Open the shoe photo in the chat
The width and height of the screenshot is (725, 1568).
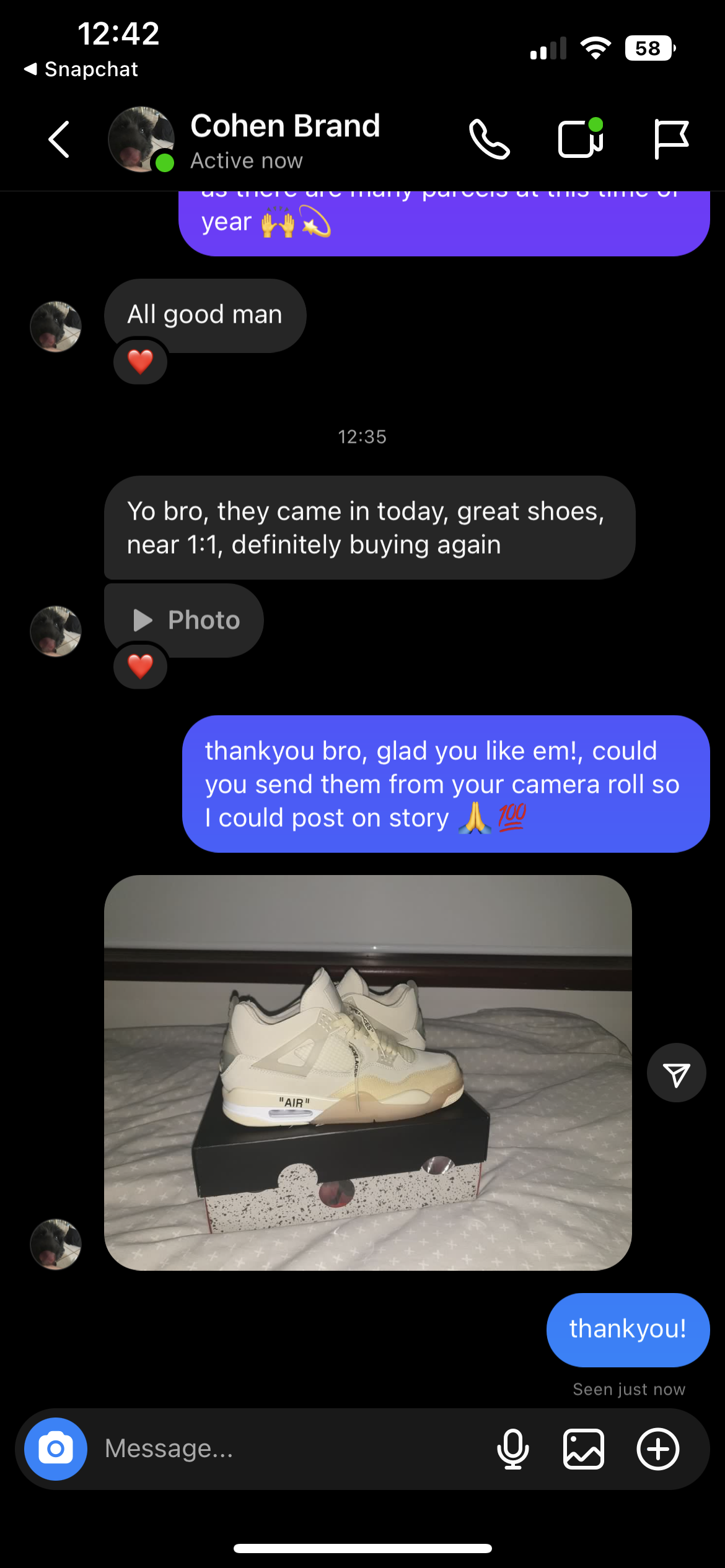coord(367,1073)
